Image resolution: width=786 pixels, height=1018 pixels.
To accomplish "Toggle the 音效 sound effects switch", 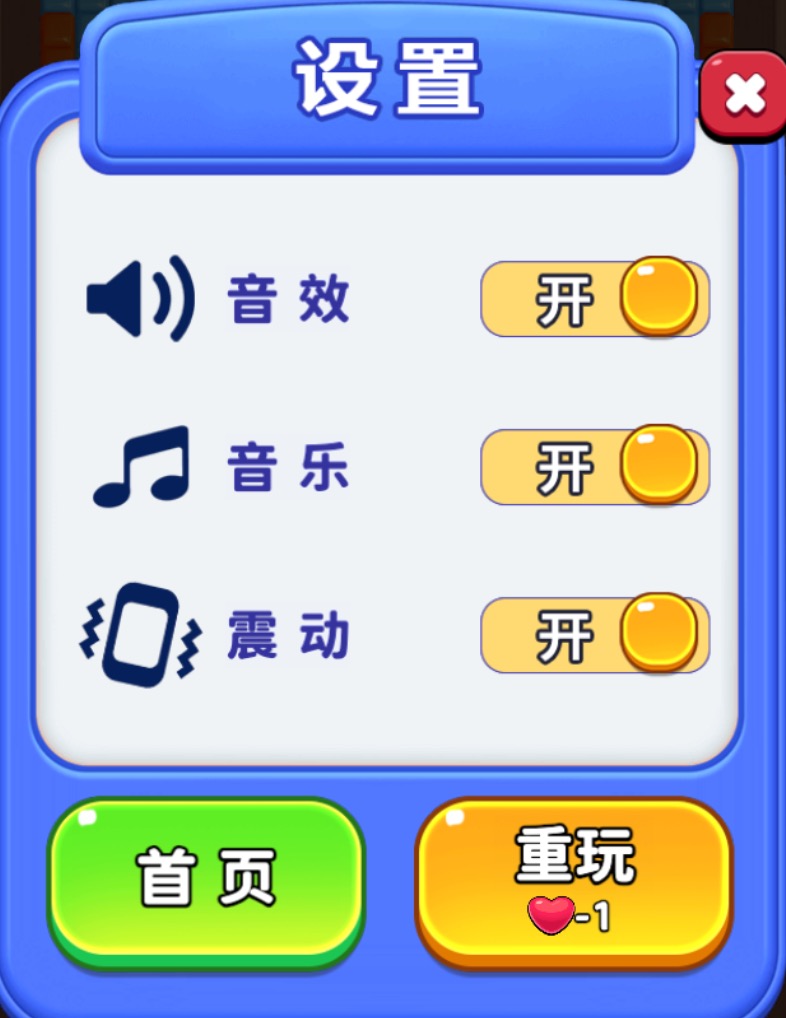I will tap(595, 299).
